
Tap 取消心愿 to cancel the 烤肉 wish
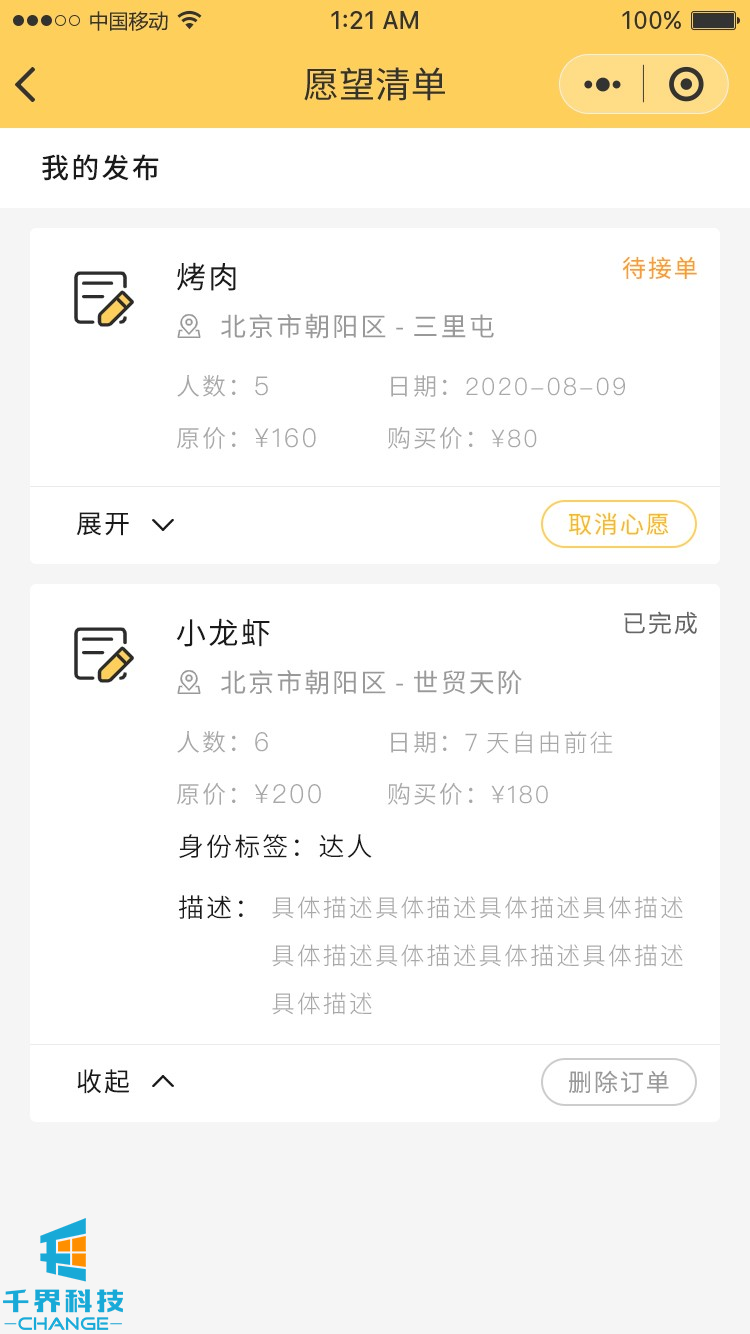[x=618, y=525]
